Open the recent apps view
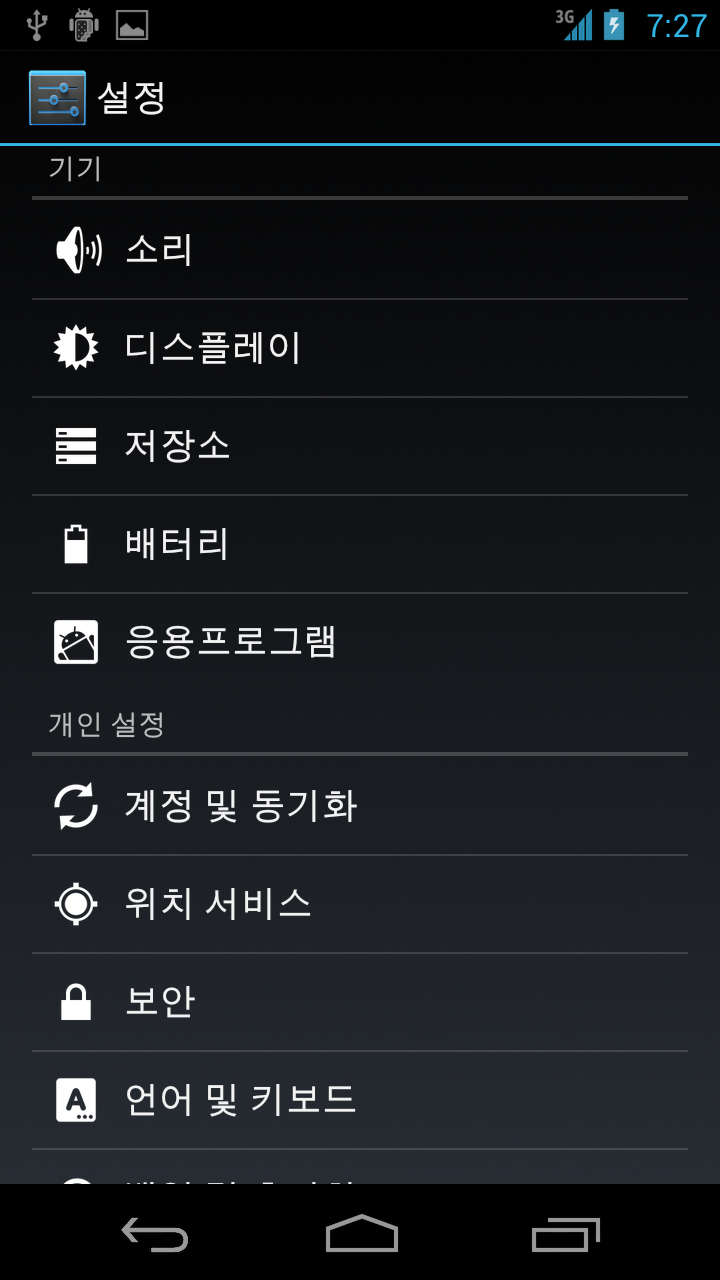The width and height of the screenshot is (720, 1280). click(566, 1234)
